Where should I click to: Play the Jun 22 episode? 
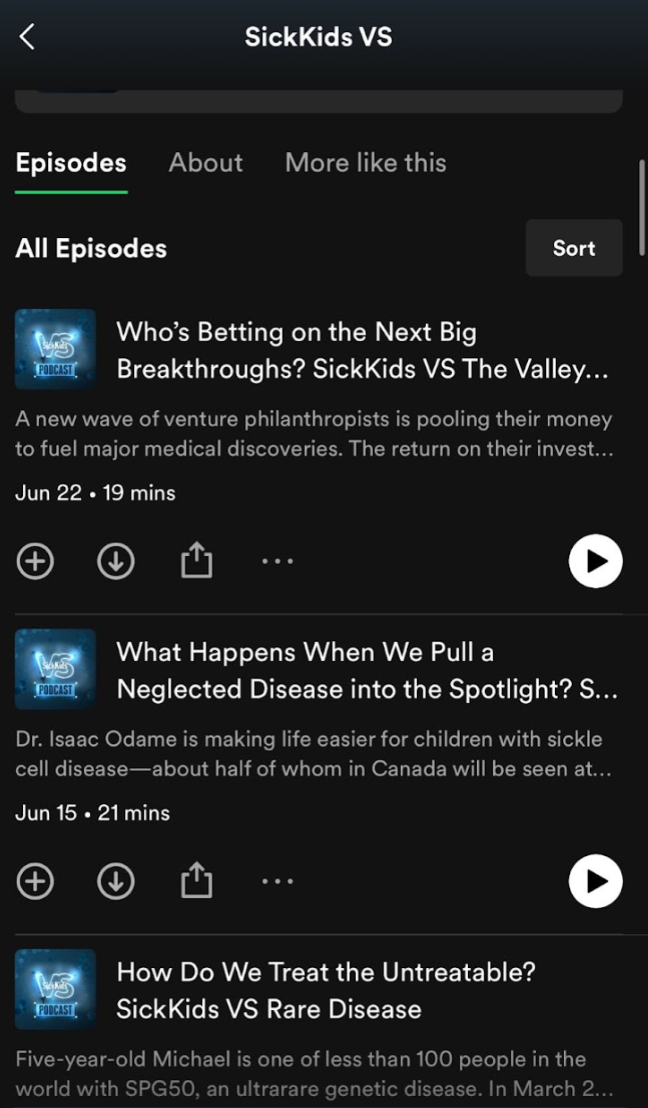[x=595, y=562]
